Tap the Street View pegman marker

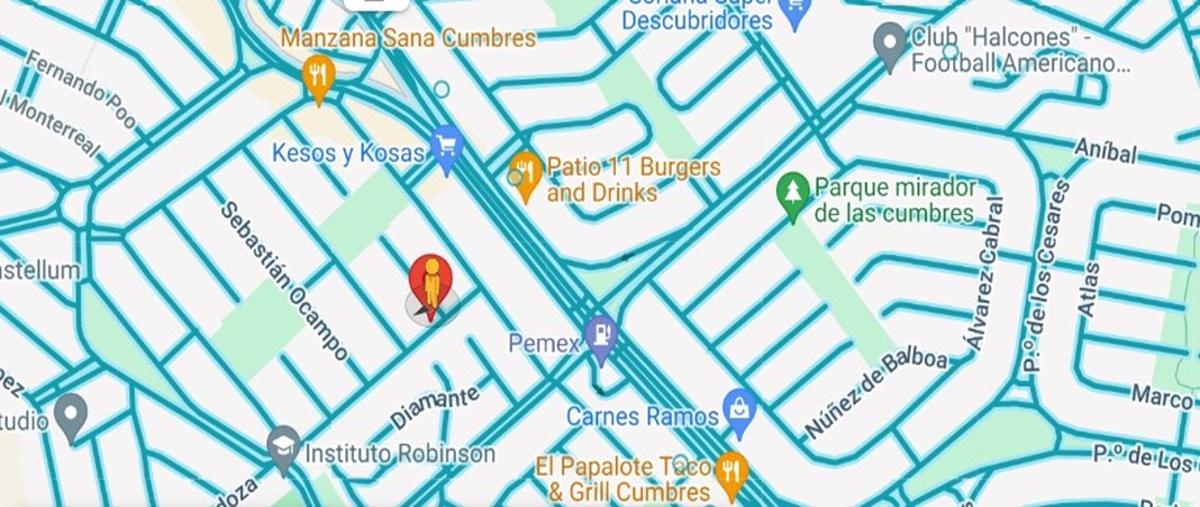coord(431,284)
